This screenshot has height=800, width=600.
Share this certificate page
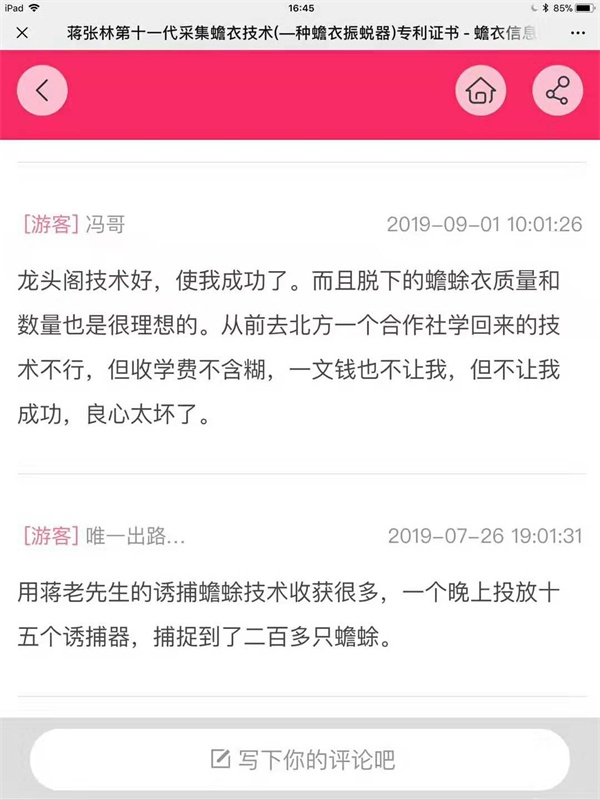(557, 92)
